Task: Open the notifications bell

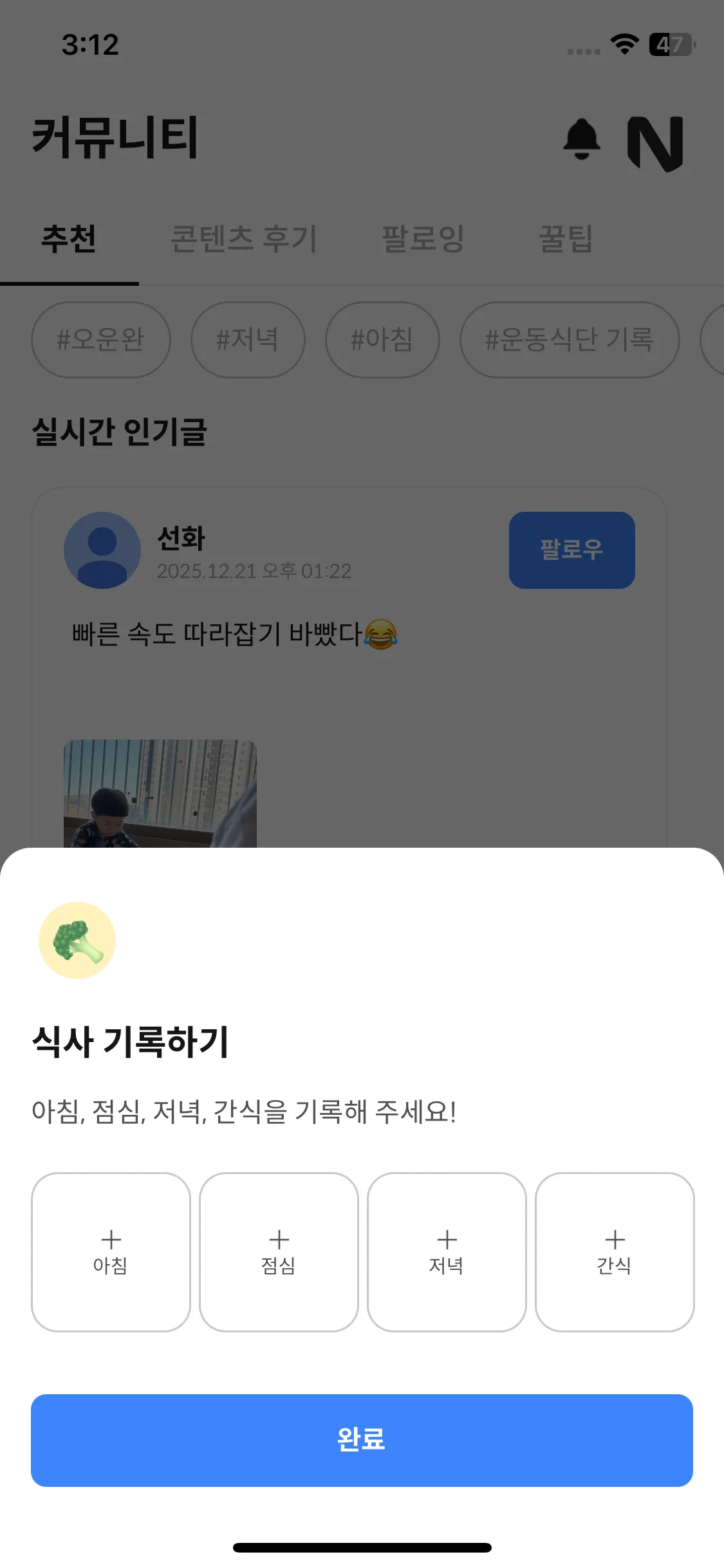Action: coord(582,139)
